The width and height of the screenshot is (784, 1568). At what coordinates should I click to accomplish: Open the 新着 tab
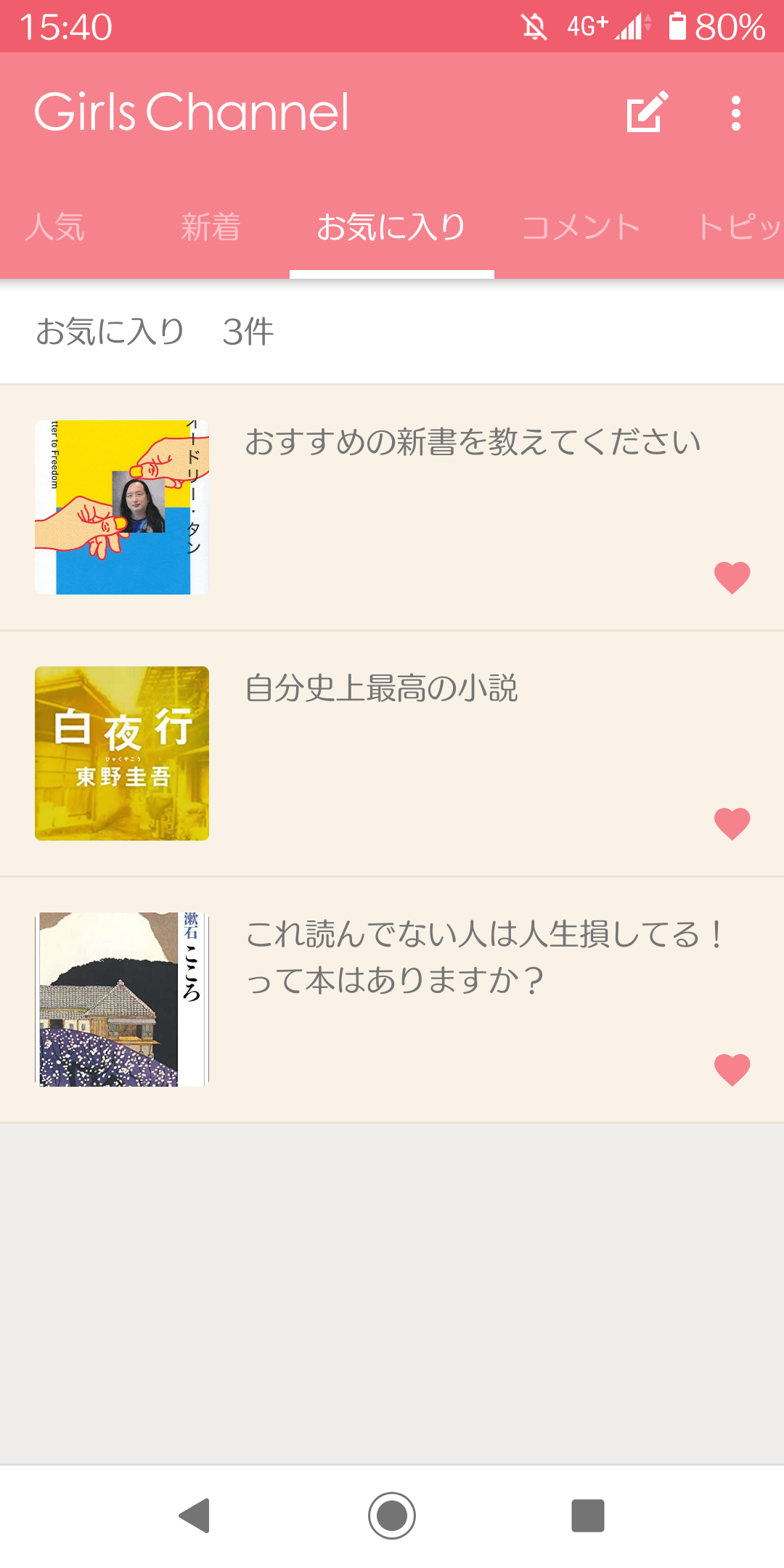coord(211,226)
